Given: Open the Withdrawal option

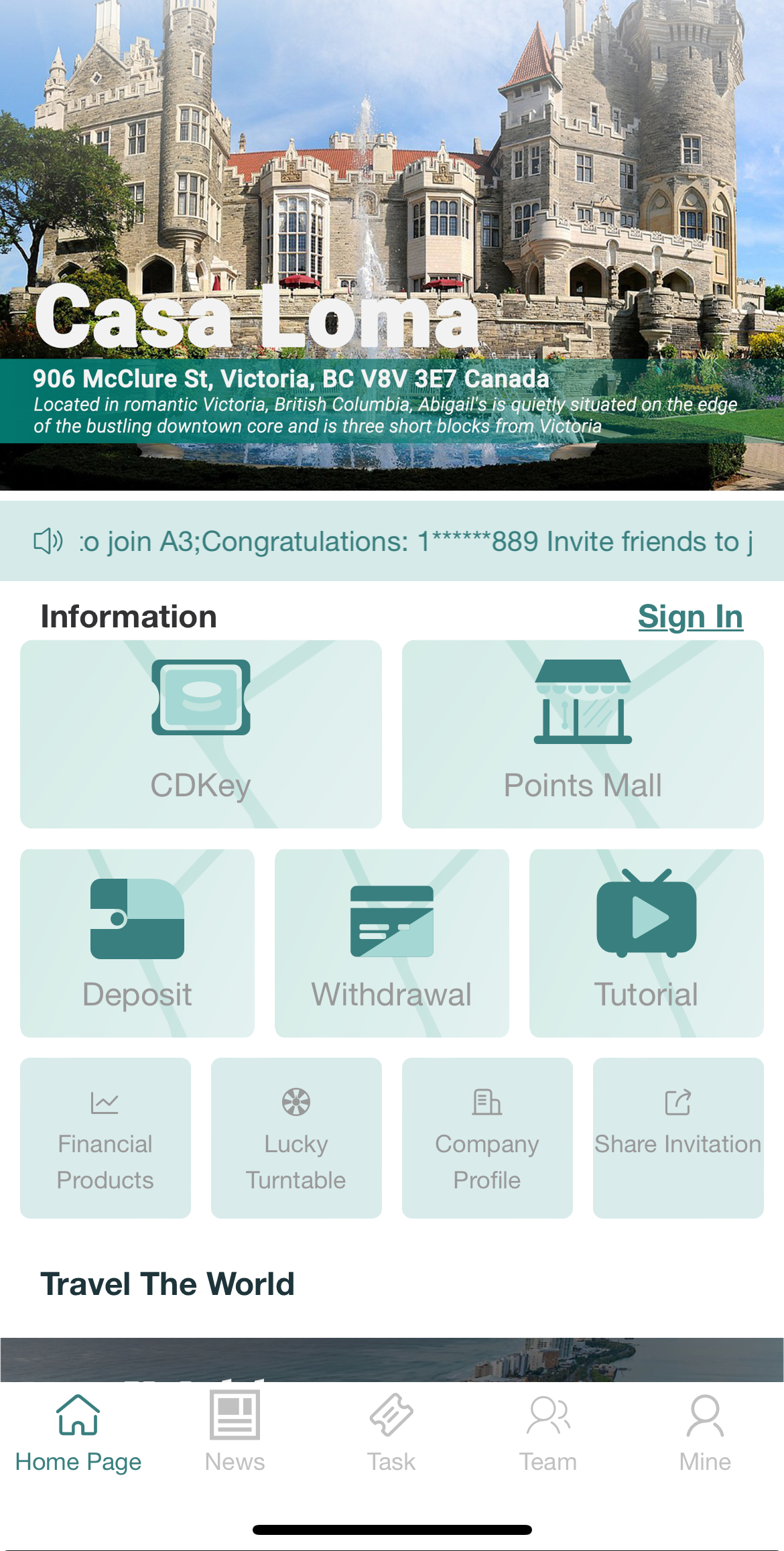Looking at the screenshot, I should point(391,942).
